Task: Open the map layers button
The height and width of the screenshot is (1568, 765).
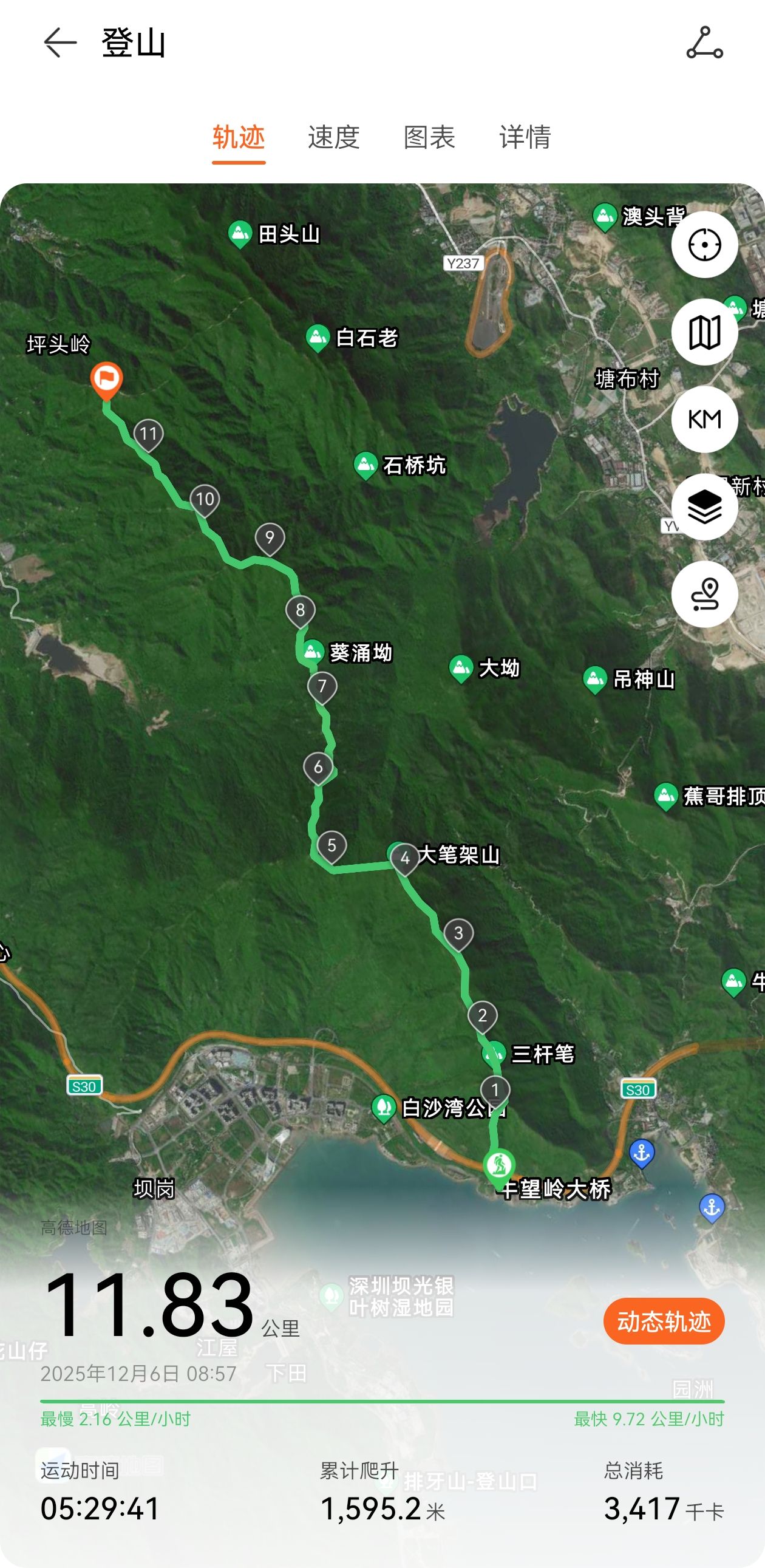Action: pyautogui.click(x=704, y=506)
